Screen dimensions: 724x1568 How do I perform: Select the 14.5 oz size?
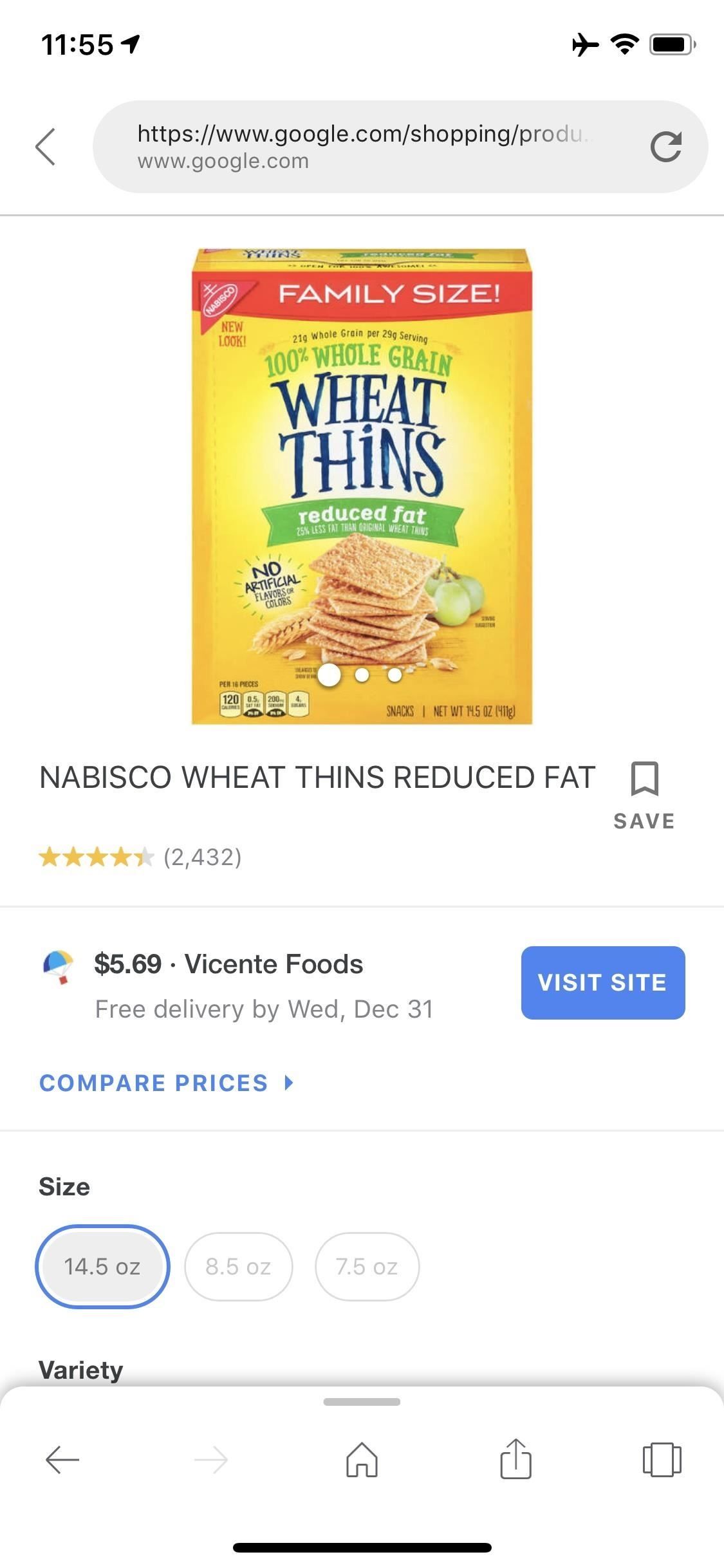click(x=102, y=1266)
